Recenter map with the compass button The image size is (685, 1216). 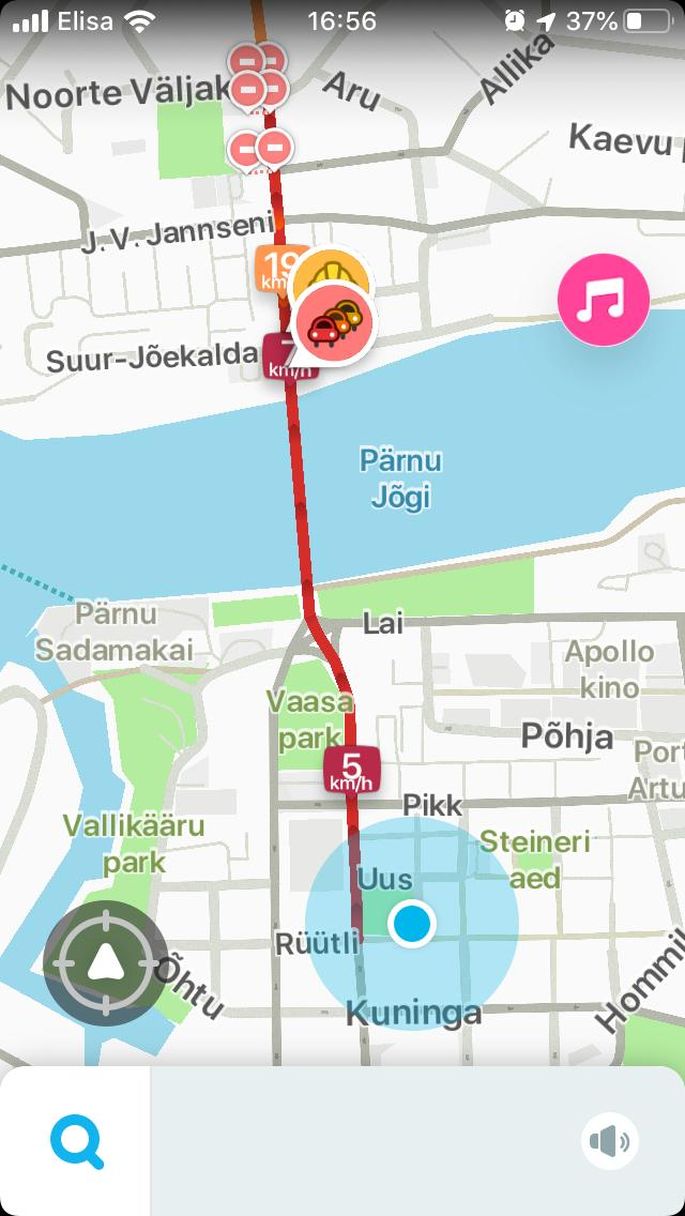tap(105, 963)
